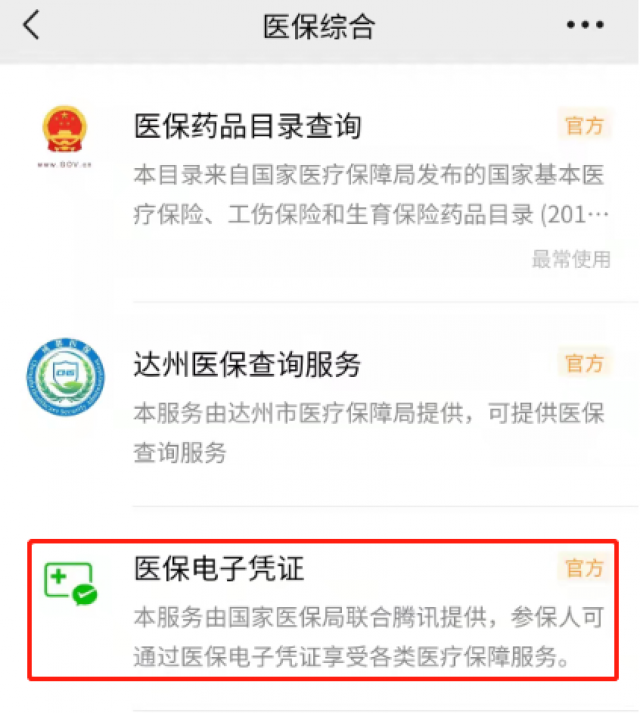This screenshot has height=713, width=640.
Task: Open 达州医保查询服务 entry
Action: [248, 365]
